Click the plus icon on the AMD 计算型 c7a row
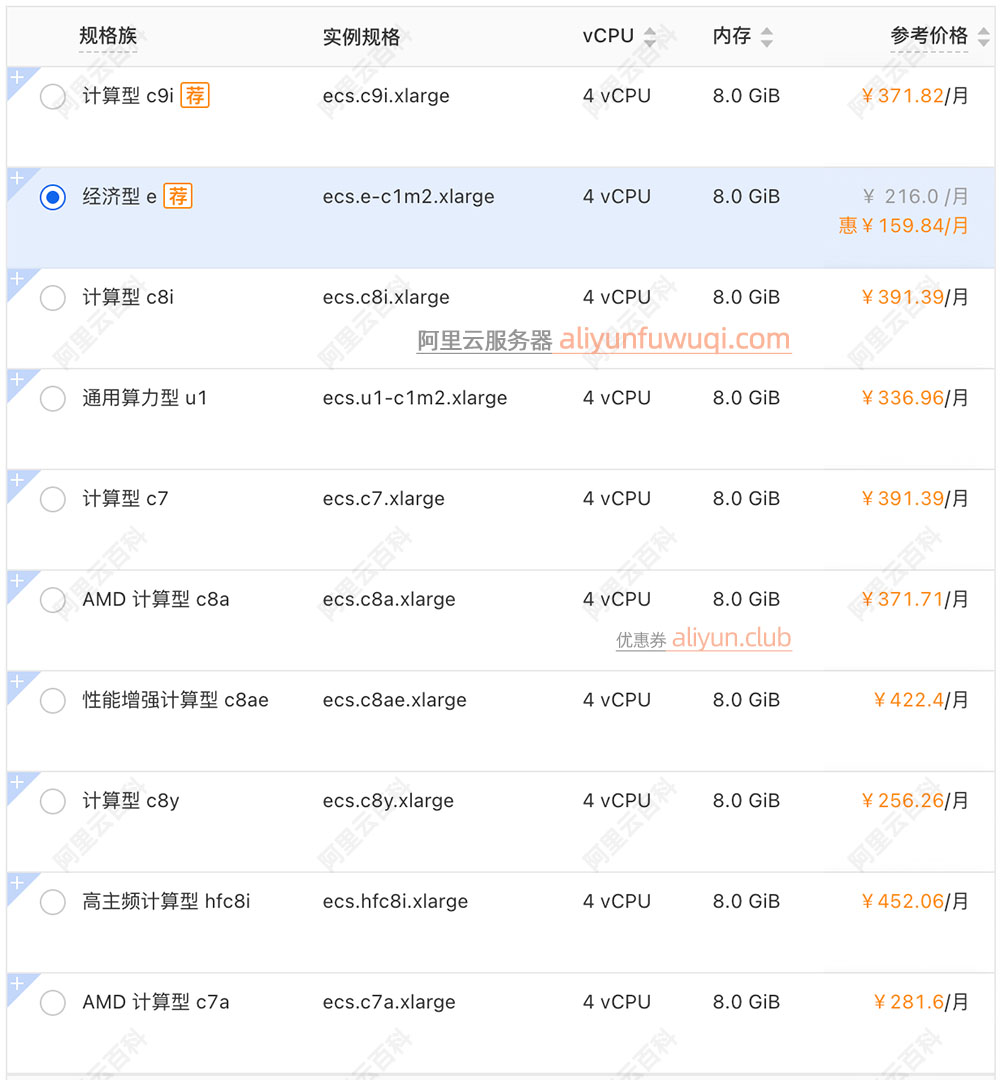Screen dimensions: 1000x1080 (14, 983)
